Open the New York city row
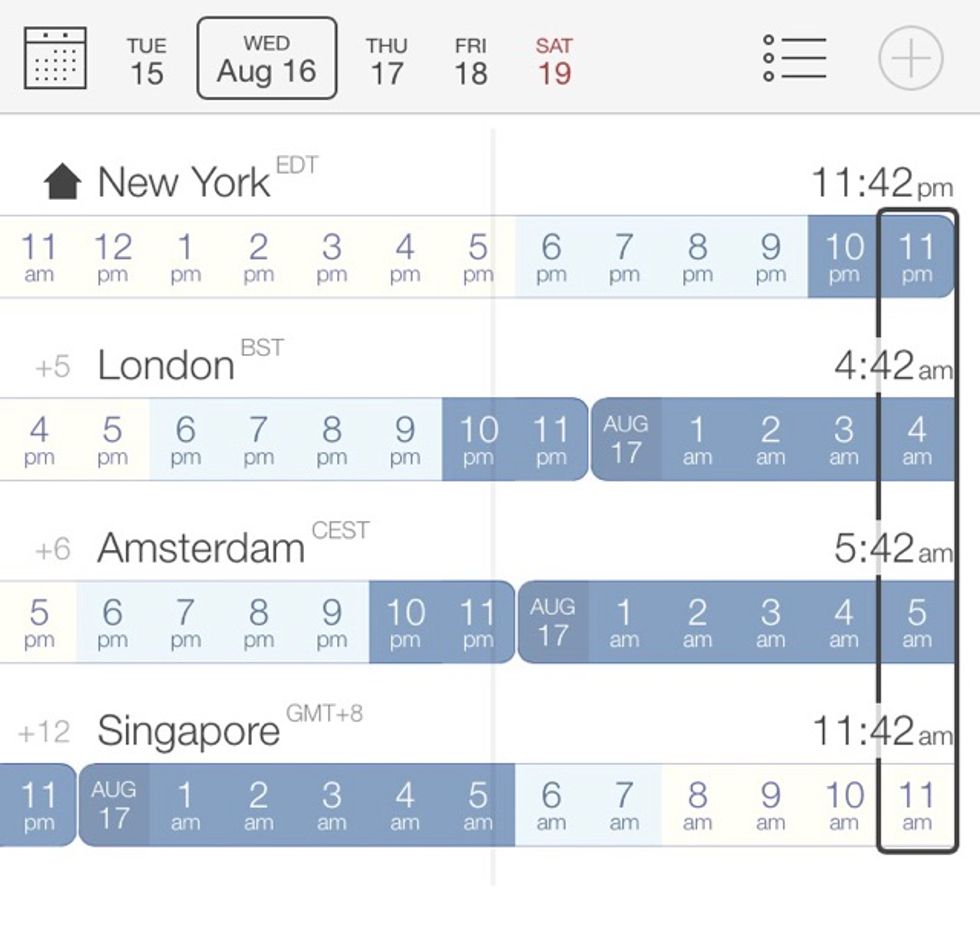 183,182
